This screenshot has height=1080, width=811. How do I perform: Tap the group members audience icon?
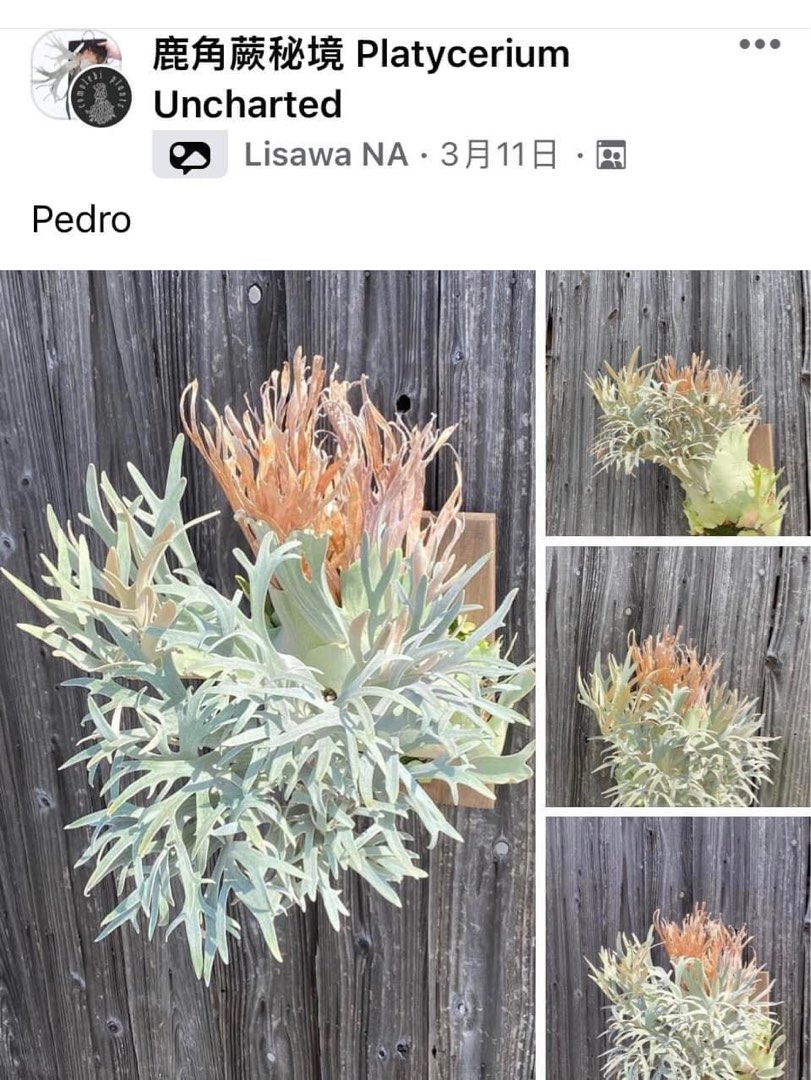pyautogui.click(x=611, y=156)
